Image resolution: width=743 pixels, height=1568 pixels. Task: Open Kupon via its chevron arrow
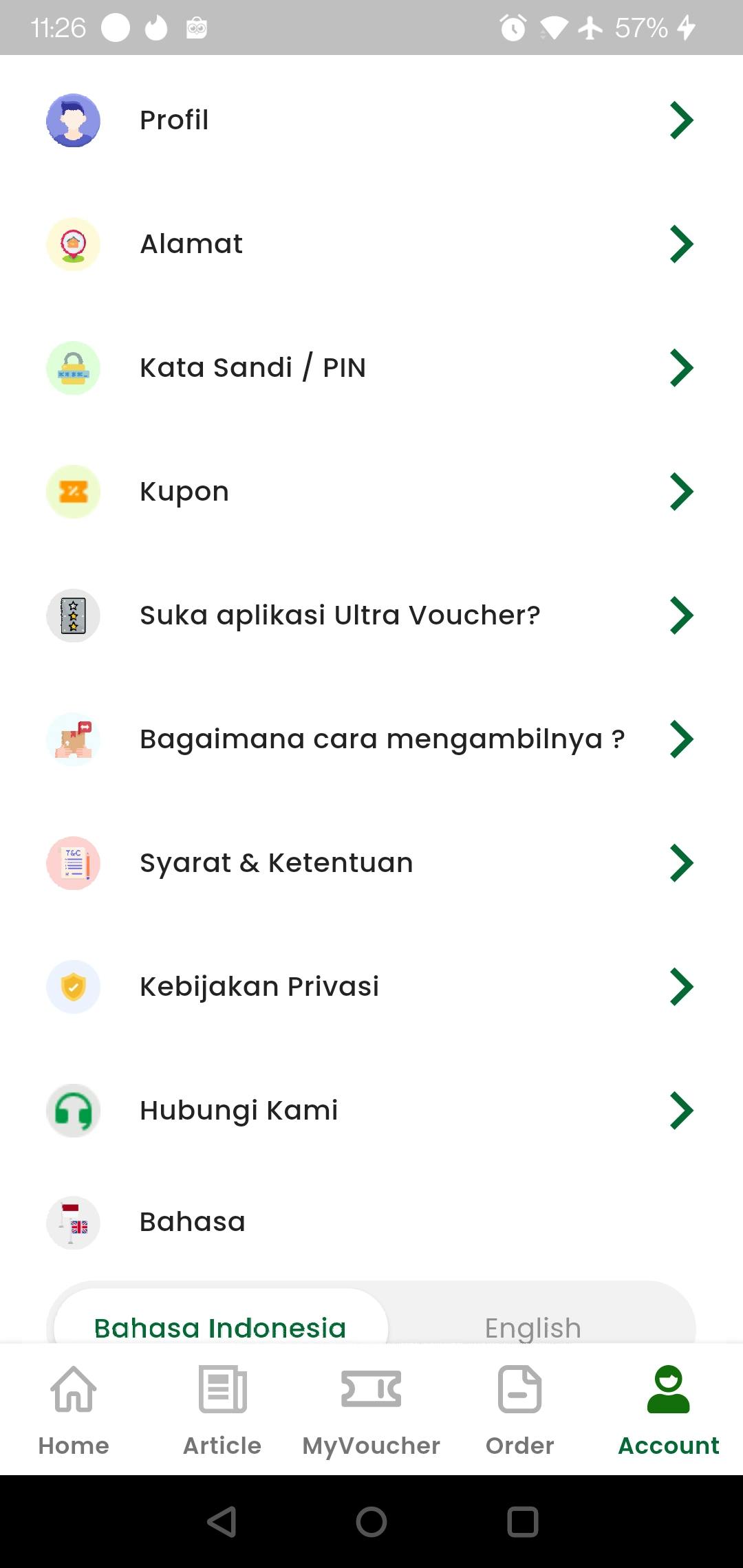[x=682, y=491]
